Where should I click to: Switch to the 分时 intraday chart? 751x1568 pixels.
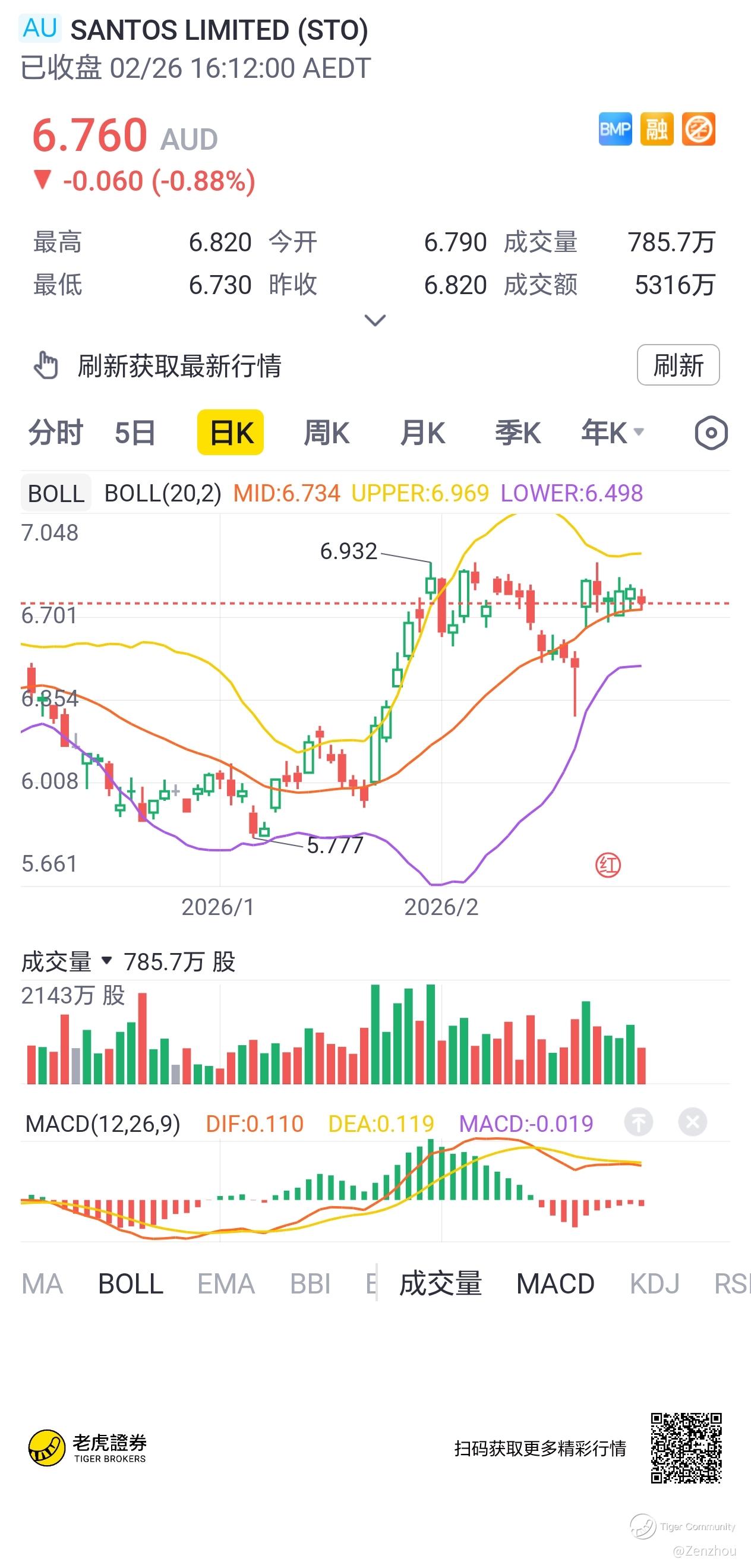pyautogui.click(x=55, y=433)
